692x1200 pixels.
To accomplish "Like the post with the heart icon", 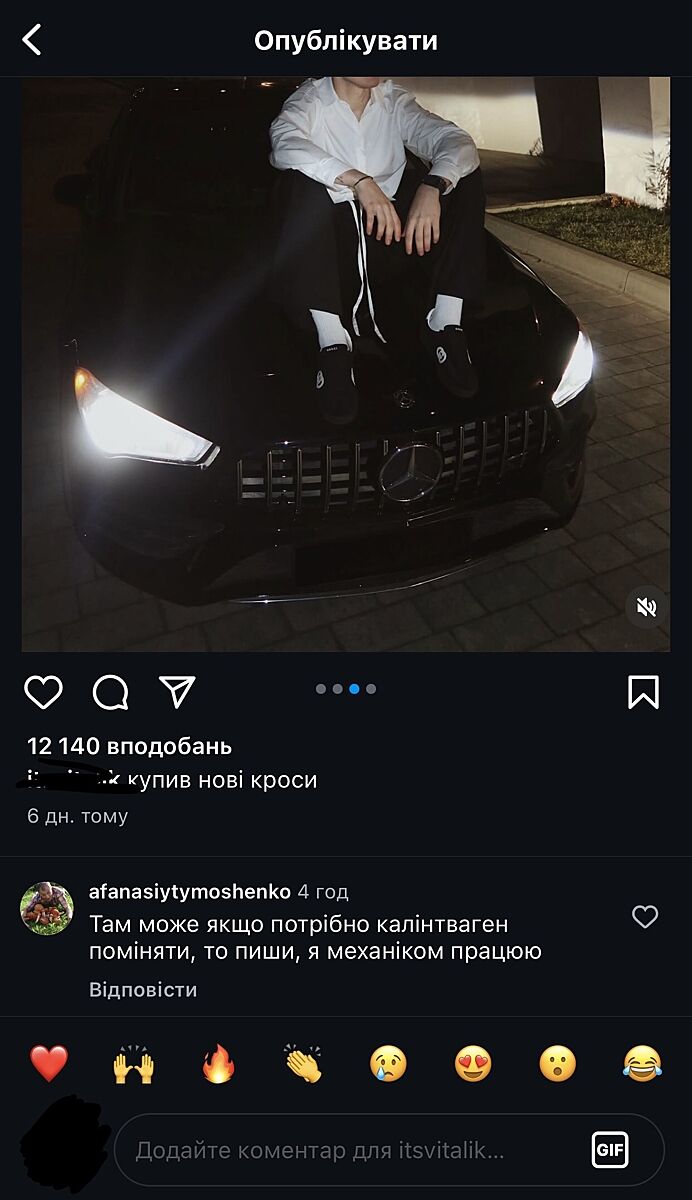I will [x=43, y=691].
